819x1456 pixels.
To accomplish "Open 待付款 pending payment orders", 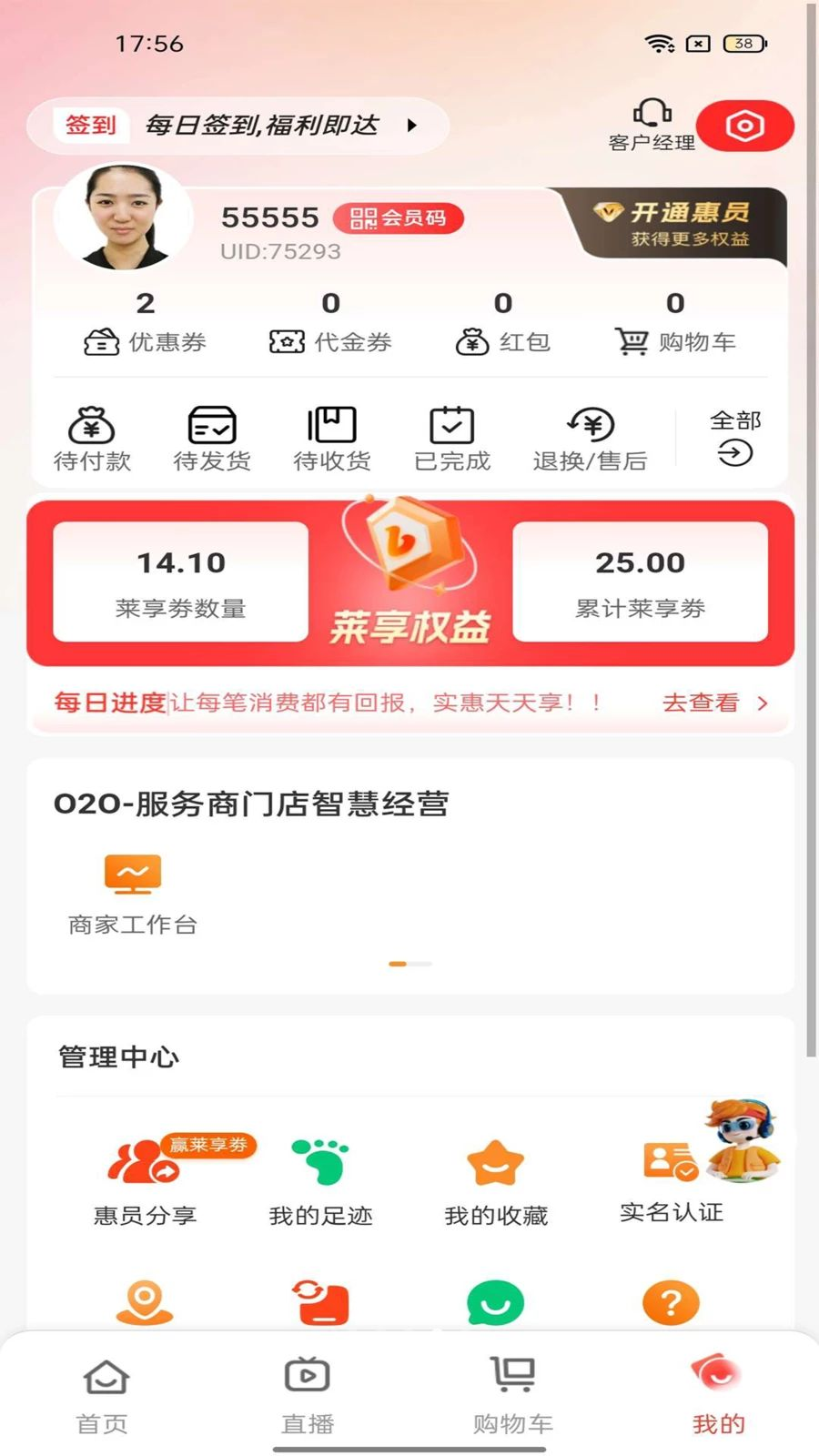I will (92, 440).
